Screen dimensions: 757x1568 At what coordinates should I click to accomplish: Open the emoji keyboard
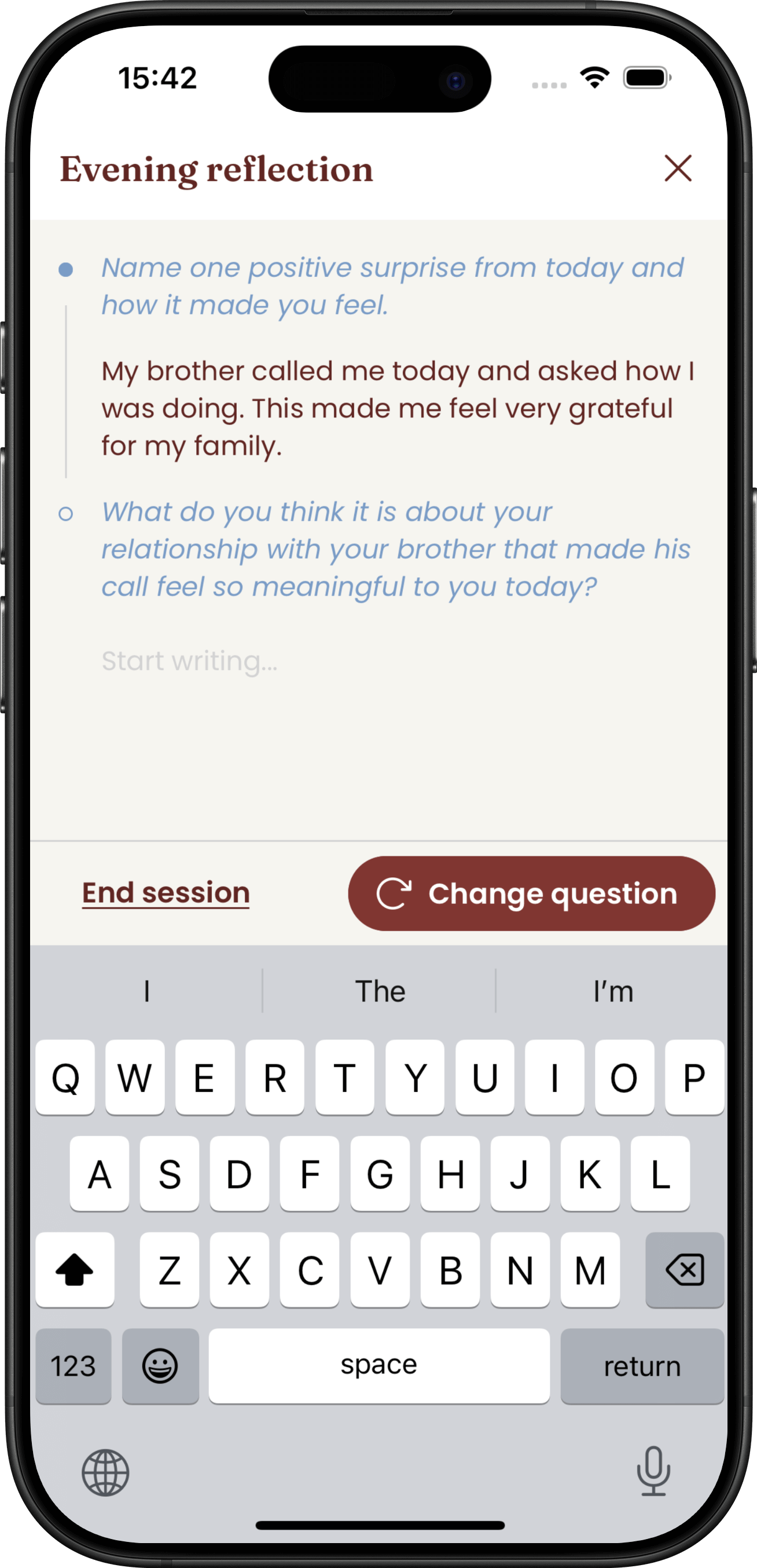[x=160, y=1366]
